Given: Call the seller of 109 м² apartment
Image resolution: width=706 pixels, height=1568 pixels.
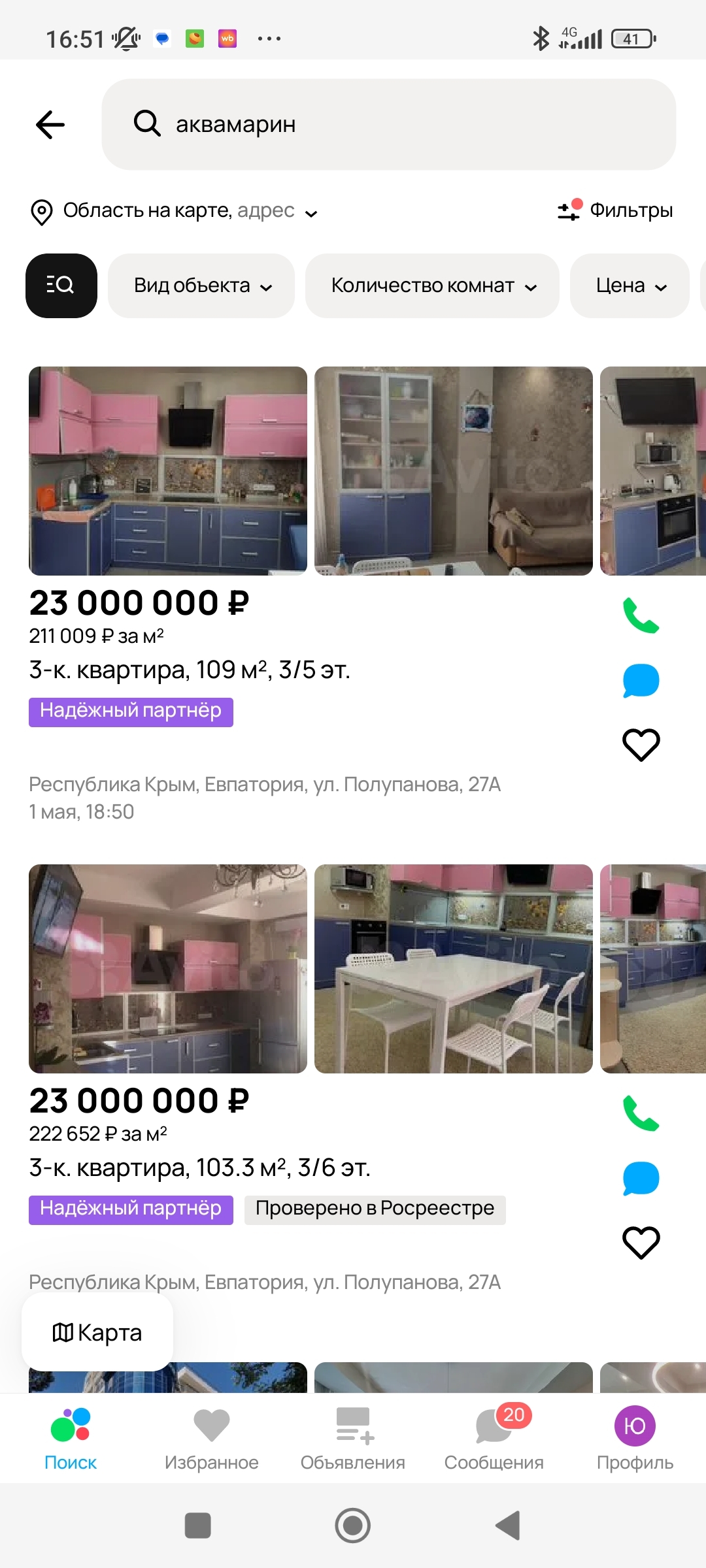Looking at the screenshot, I should point(641,615).
